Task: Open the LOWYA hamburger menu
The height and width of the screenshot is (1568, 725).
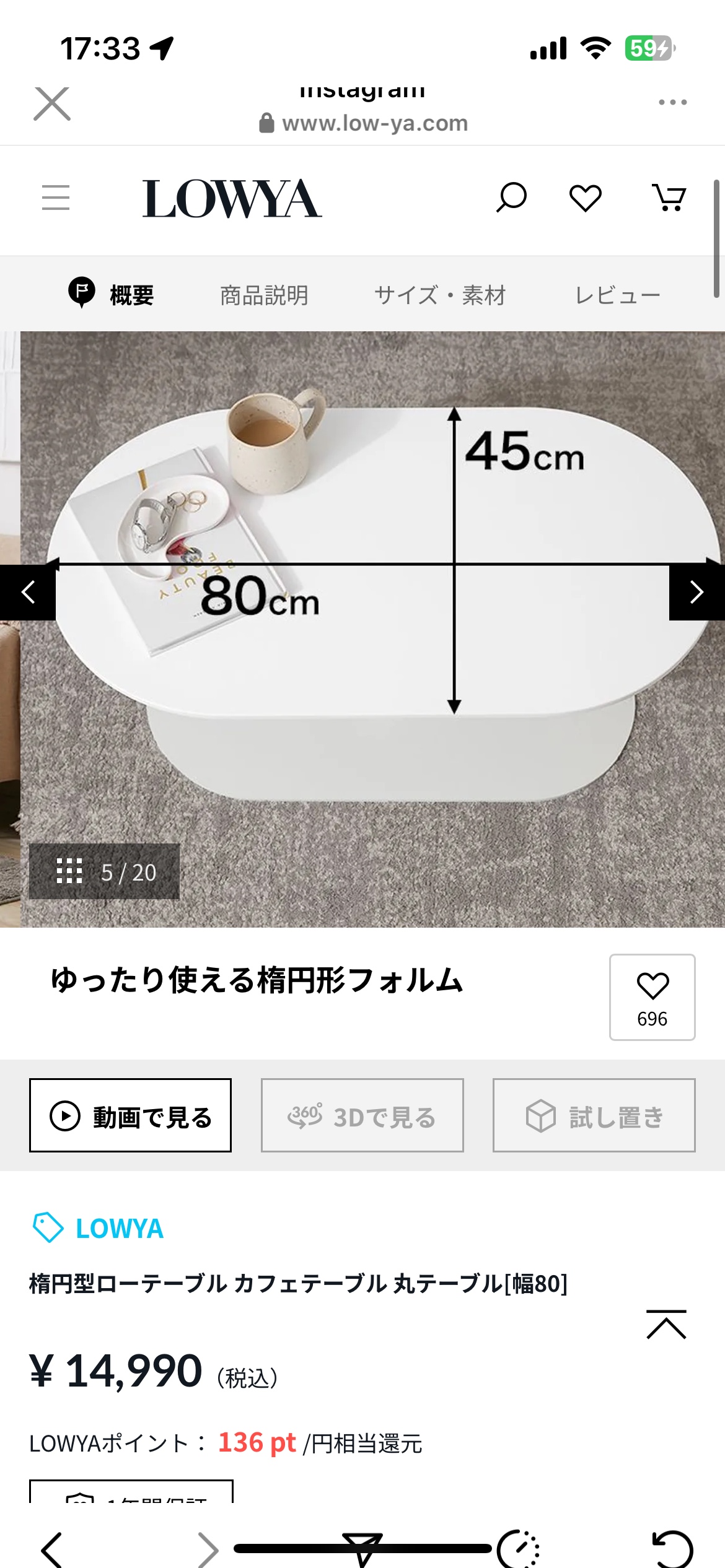Action: click(56, 198)
